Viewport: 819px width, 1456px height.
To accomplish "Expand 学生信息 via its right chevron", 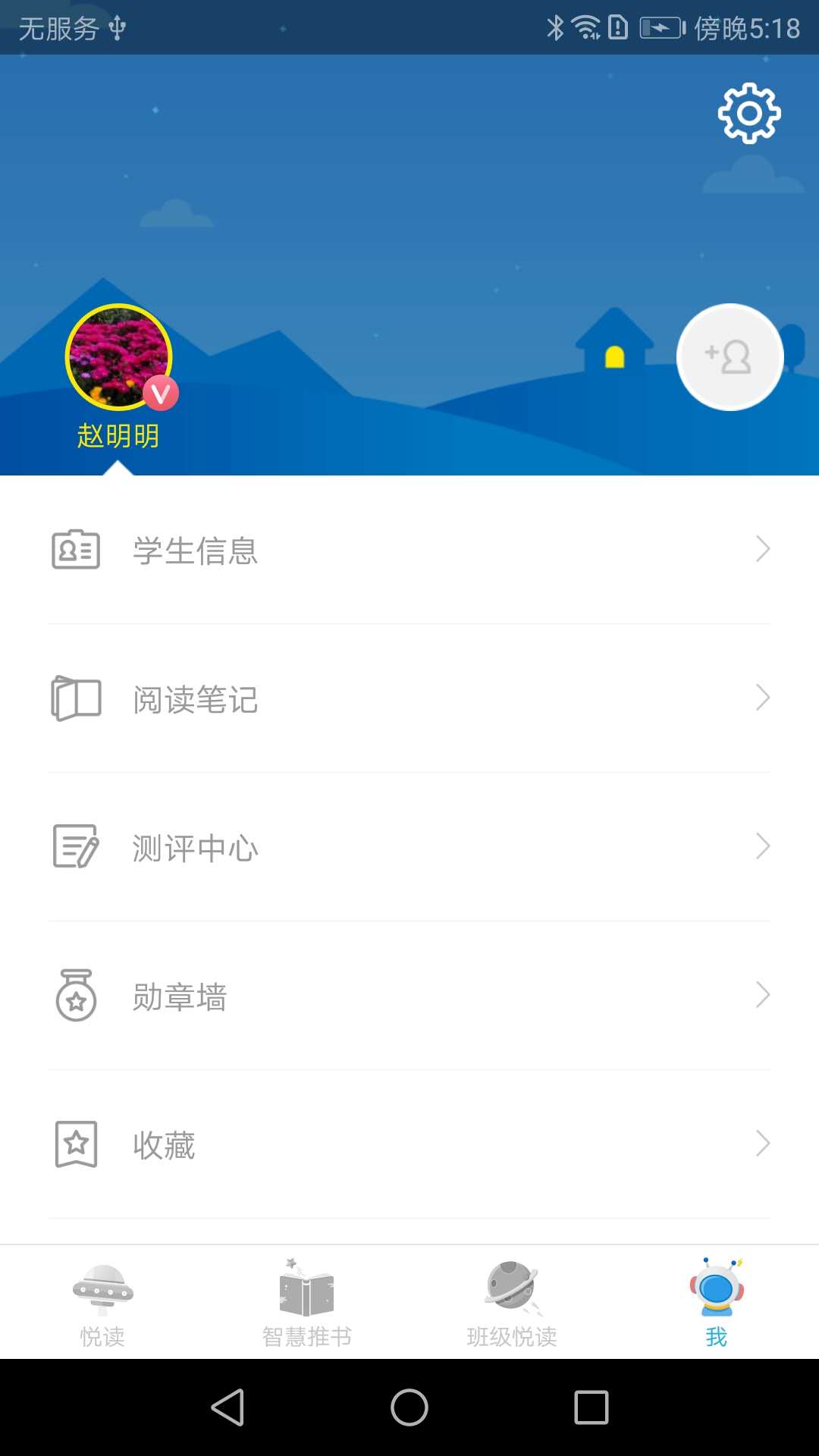I will [763, 549].
